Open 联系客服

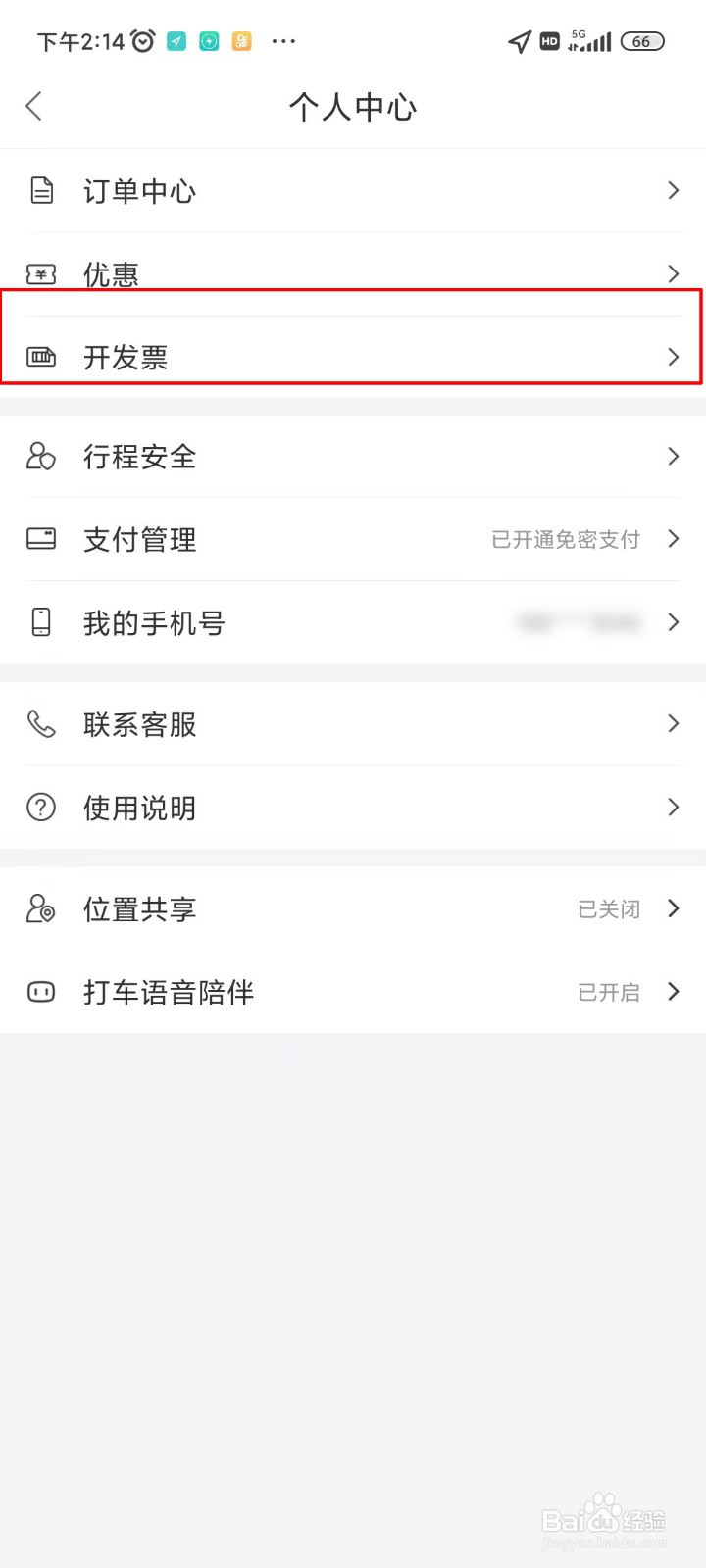353,724
